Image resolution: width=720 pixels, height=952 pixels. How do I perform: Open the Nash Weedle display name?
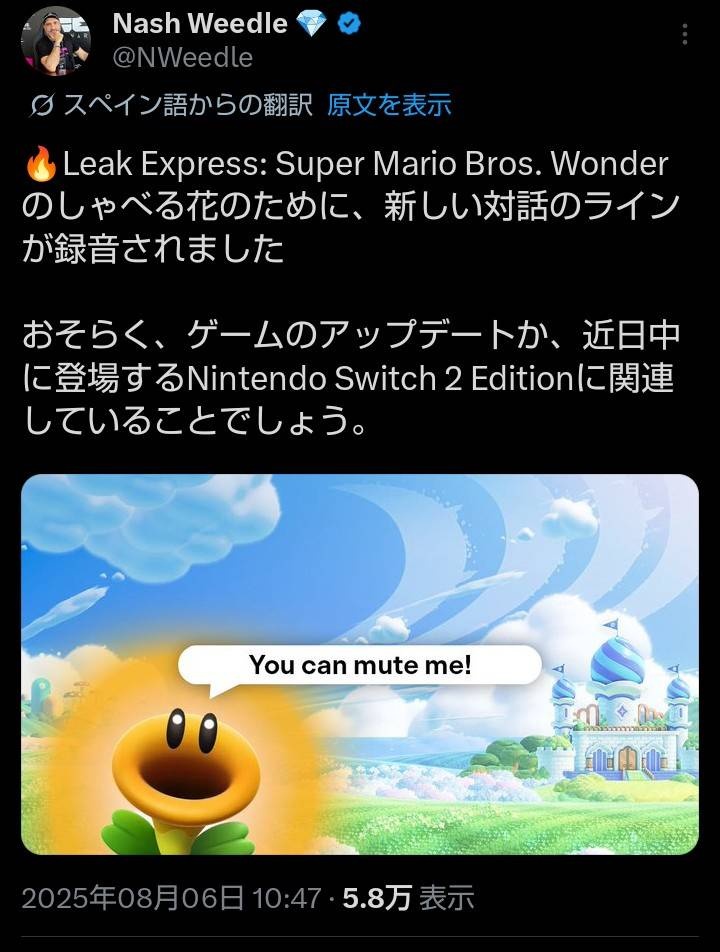click(200, 23)
